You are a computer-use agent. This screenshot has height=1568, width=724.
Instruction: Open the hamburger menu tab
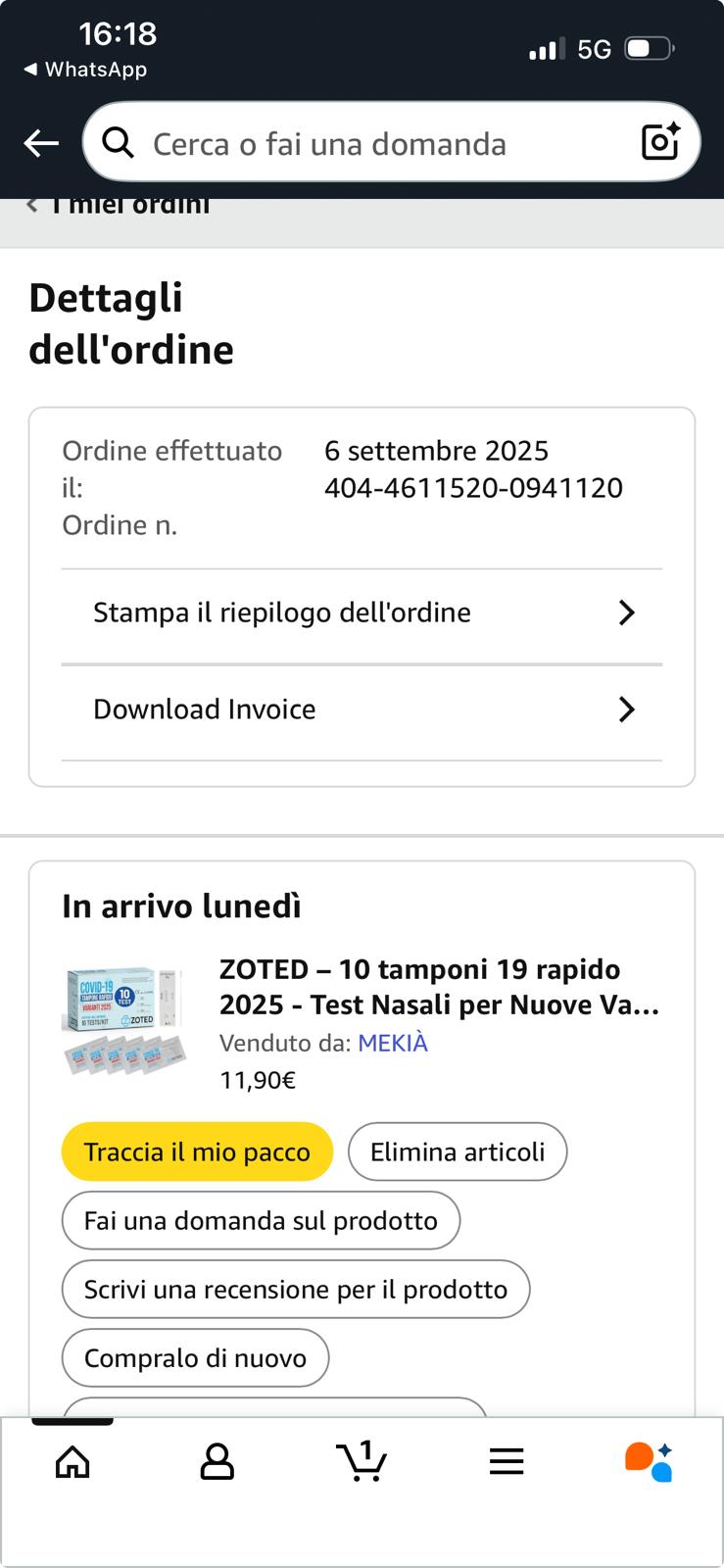pos(507,1462)
